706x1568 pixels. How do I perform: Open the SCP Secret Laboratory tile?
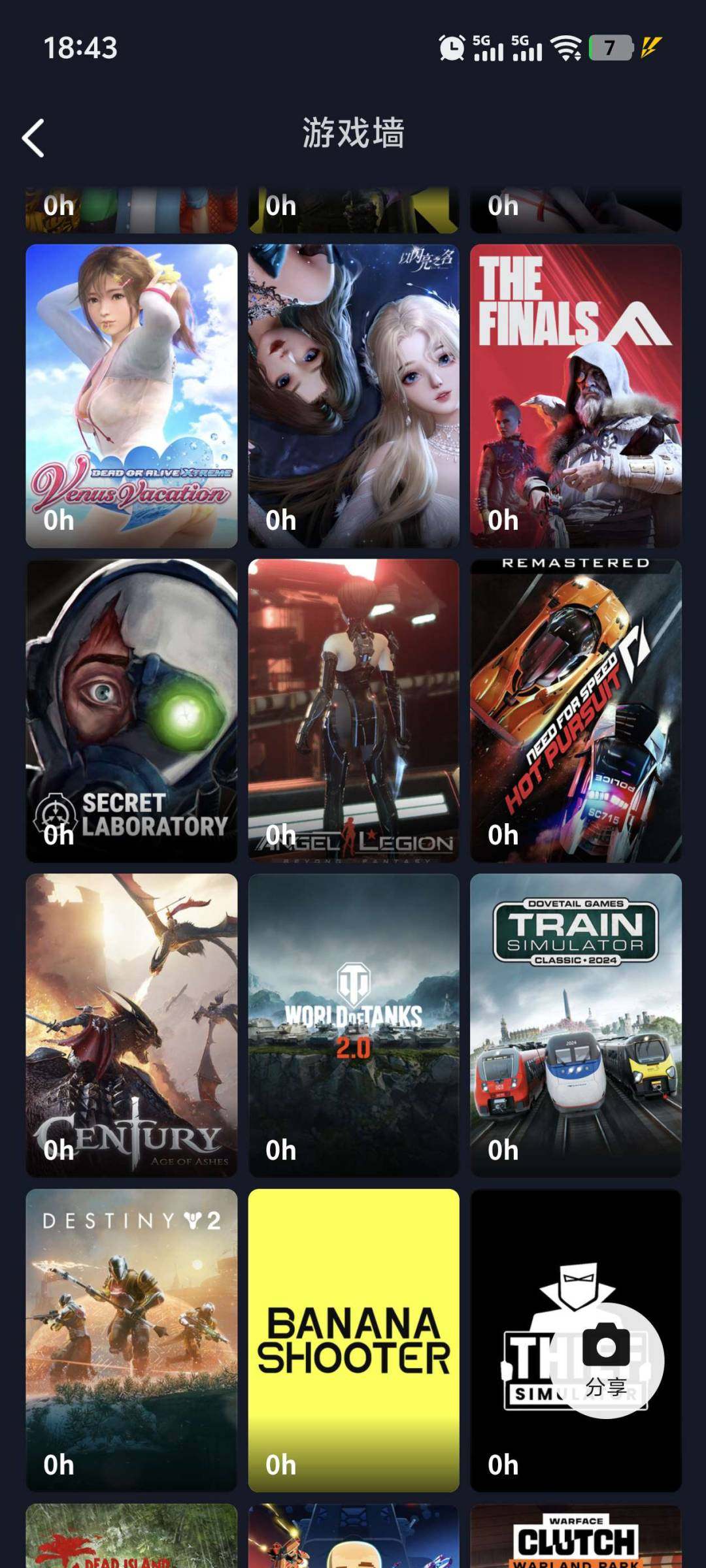[x=131, y=711]
